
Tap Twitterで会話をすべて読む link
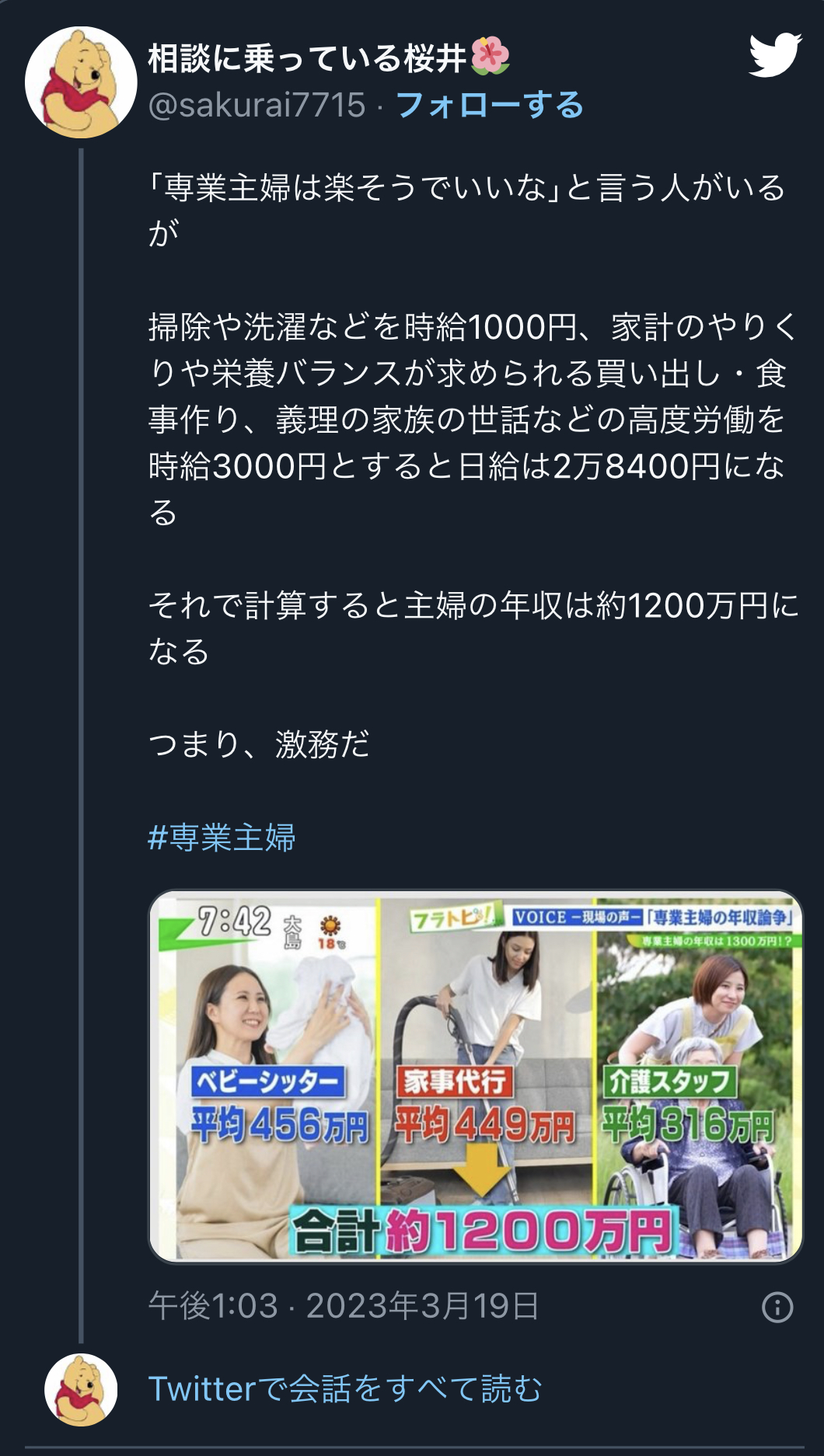(345, 1388)
